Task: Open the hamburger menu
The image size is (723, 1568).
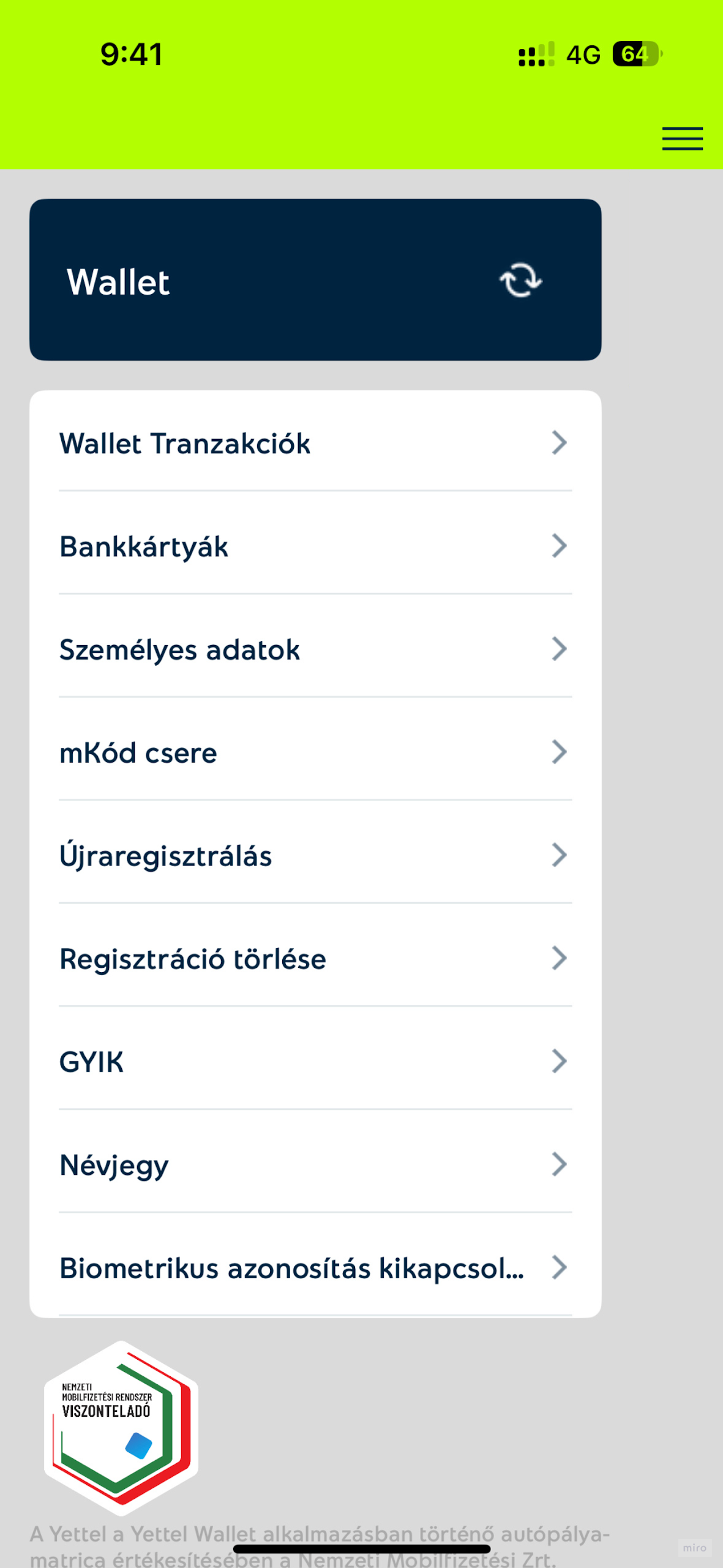Action: coord(682,138)
